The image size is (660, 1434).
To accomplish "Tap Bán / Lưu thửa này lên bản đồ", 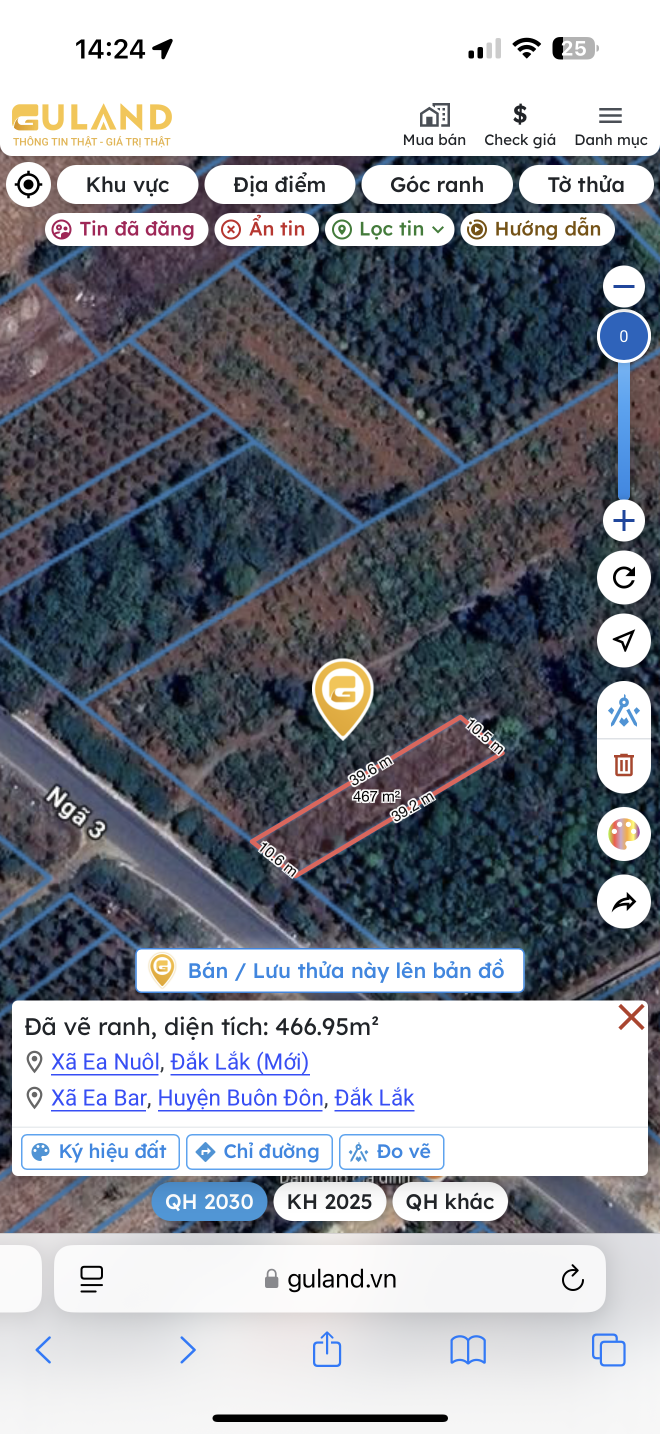I will [329, 970].
